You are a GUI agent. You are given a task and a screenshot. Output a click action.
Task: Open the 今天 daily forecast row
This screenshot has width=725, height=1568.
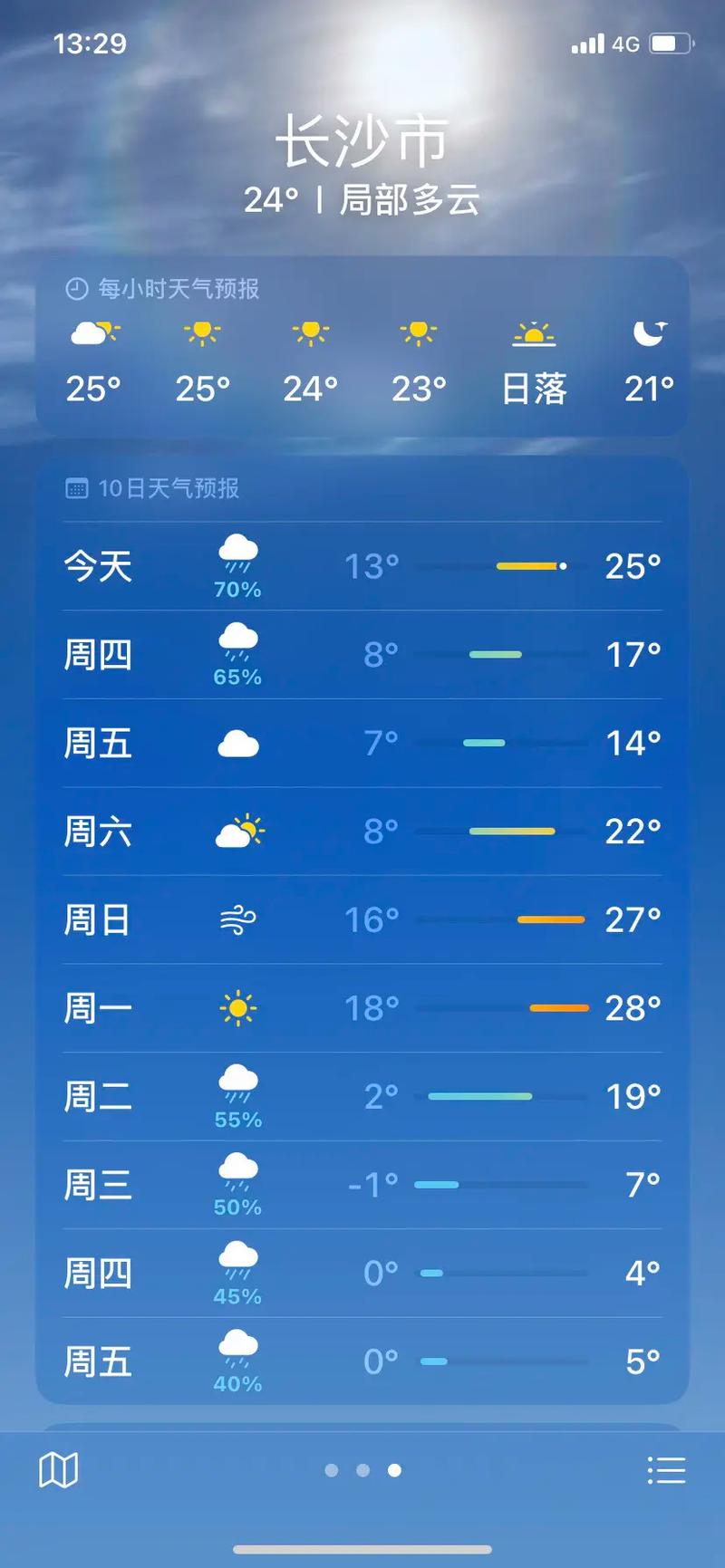362,566
